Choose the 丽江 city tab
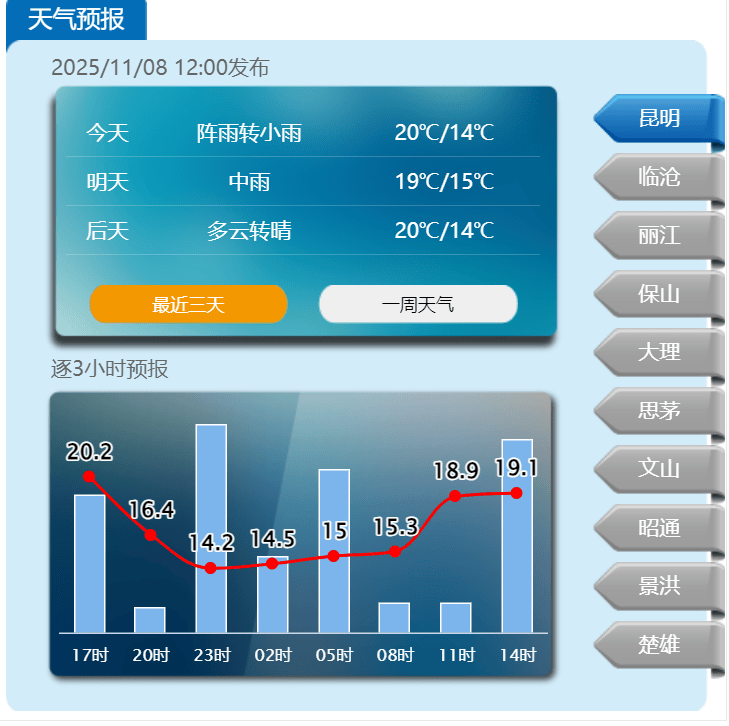 click(x=659, y=236)
